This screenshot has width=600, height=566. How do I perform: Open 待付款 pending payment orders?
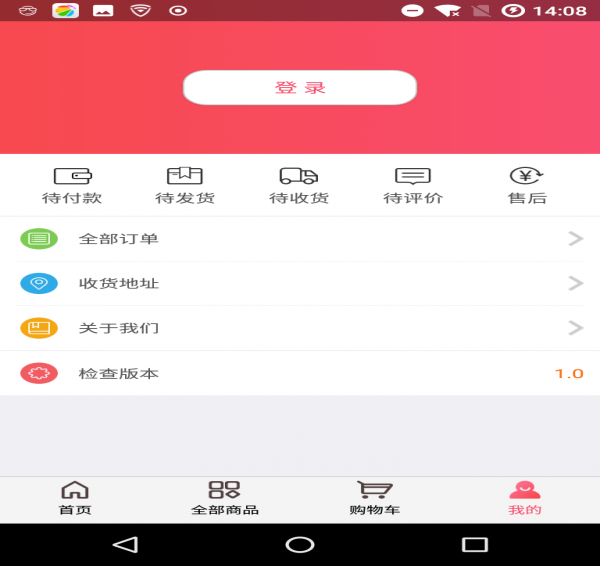[72, 186]
